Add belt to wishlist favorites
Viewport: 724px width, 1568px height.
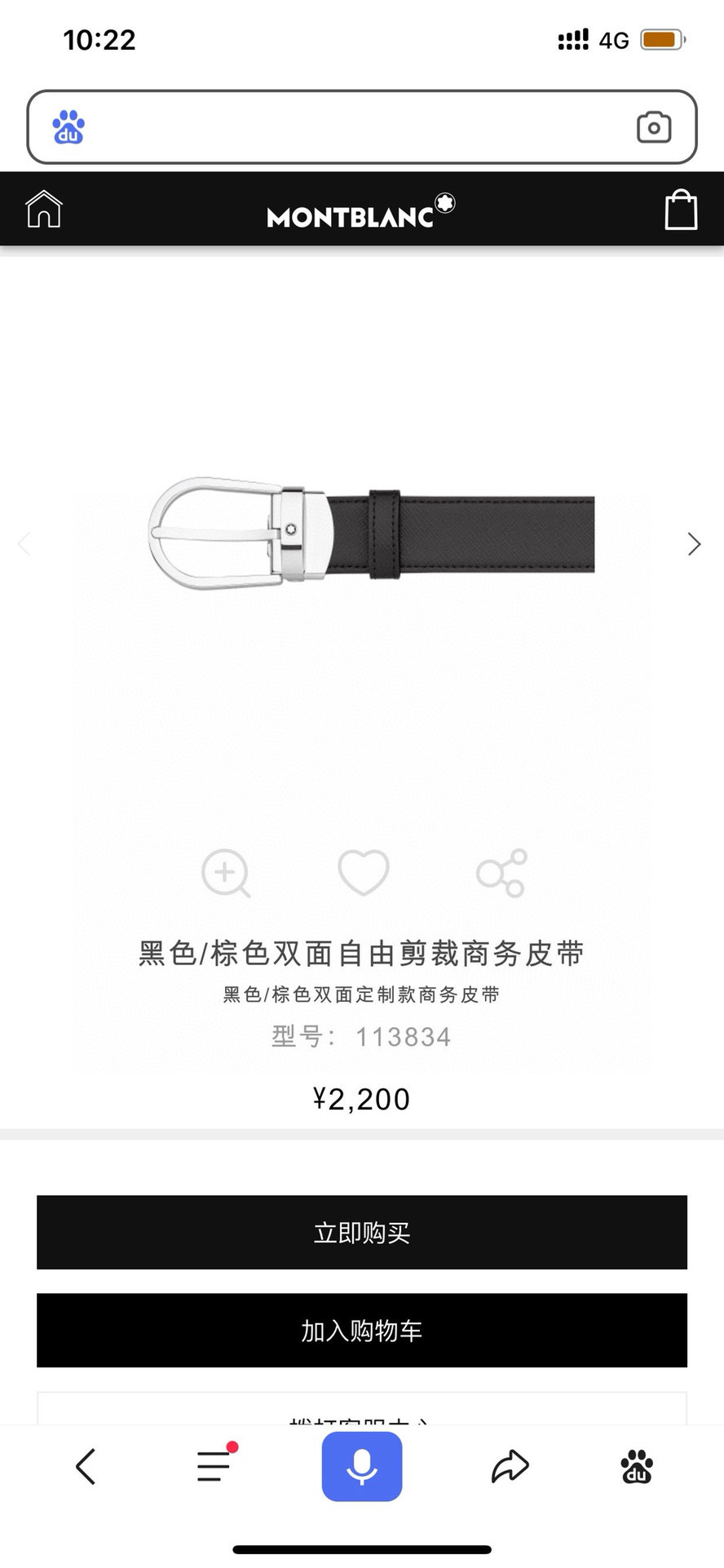(x=363, y=873)
